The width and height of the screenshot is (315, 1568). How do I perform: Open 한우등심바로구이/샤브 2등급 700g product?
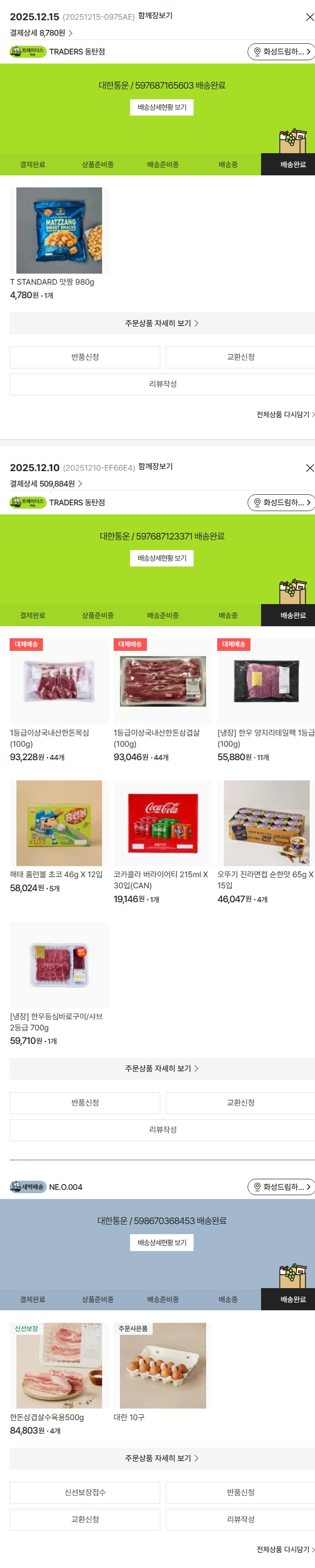[x=59, y=965]
